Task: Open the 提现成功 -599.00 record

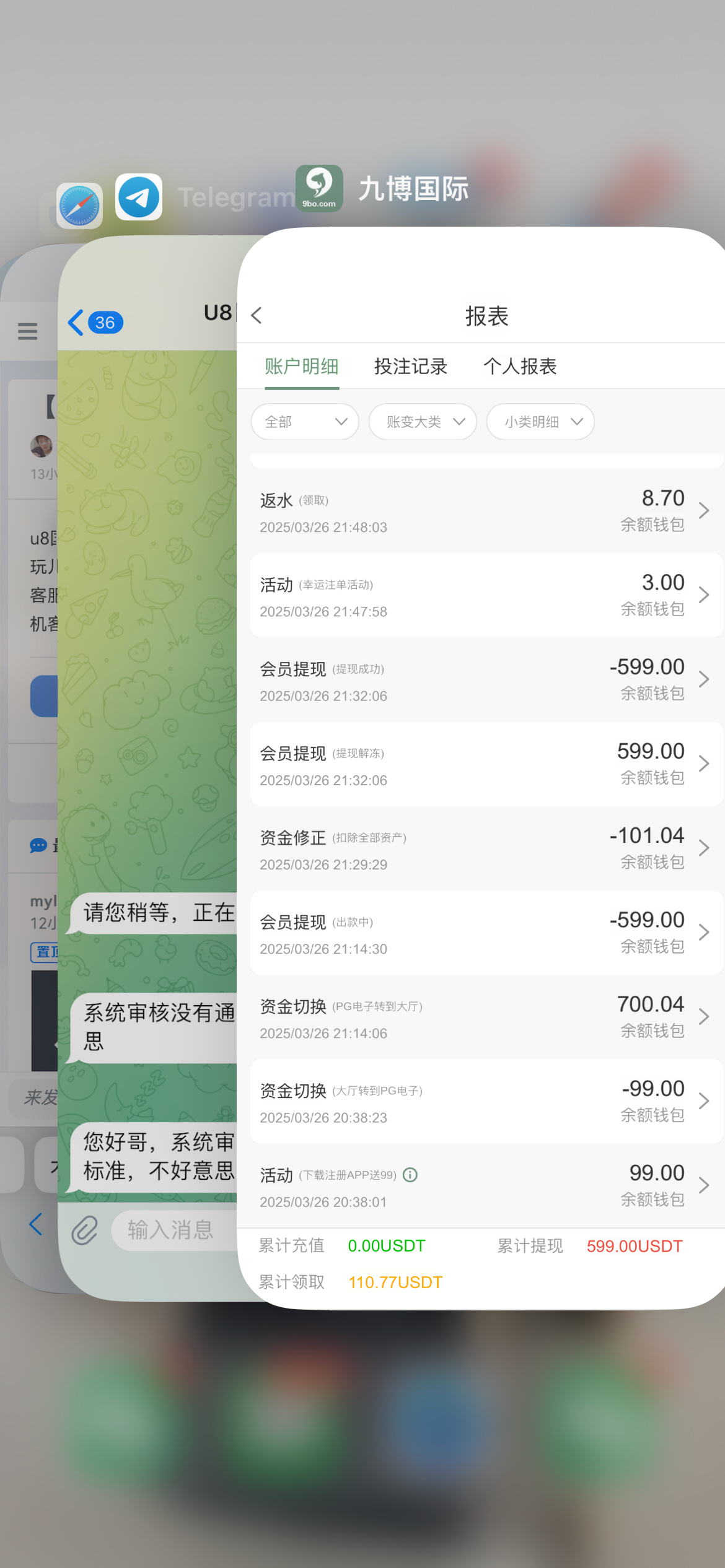Action: click(x=486, y=679)
